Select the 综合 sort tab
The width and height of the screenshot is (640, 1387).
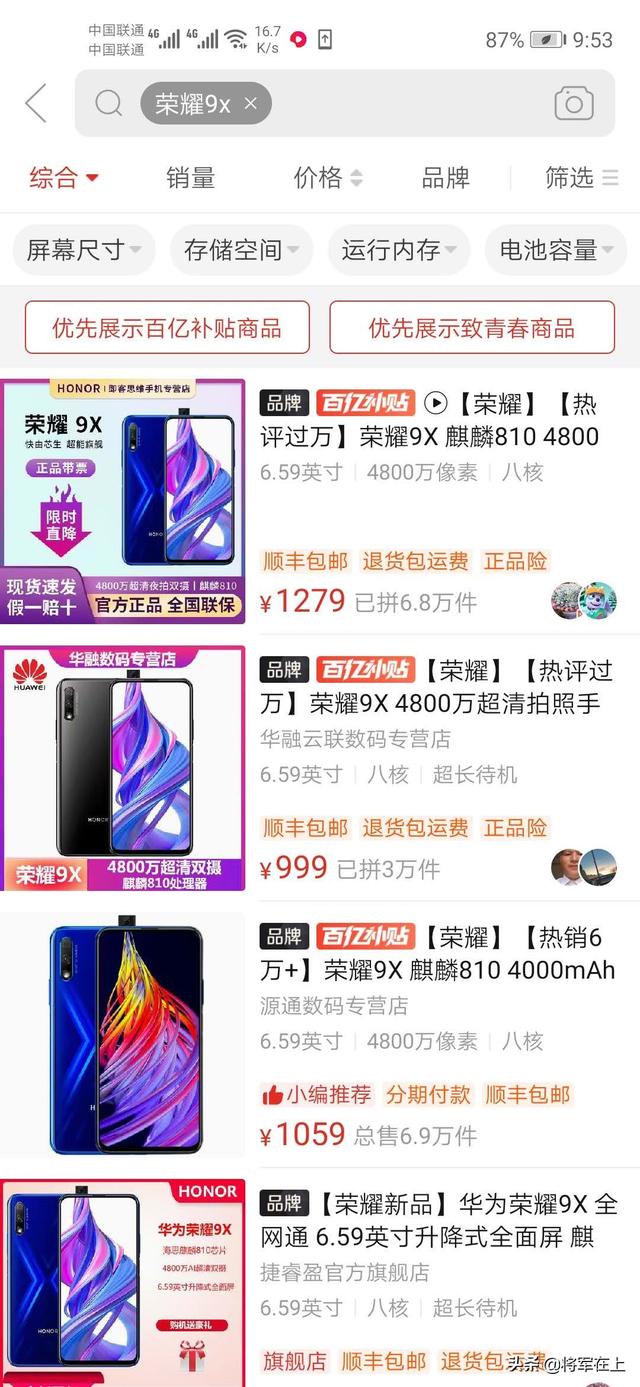pyautogui.click(x=64, y=179)
